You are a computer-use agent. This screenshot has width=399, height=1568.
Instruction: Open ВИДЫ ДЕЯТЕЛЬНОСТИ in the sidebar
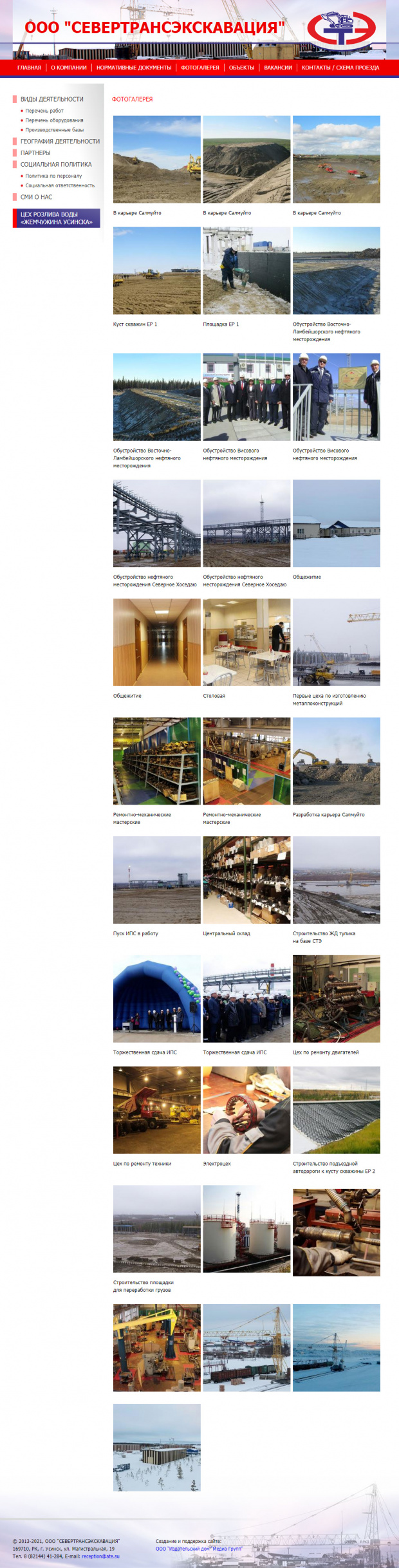click(51, 99)
